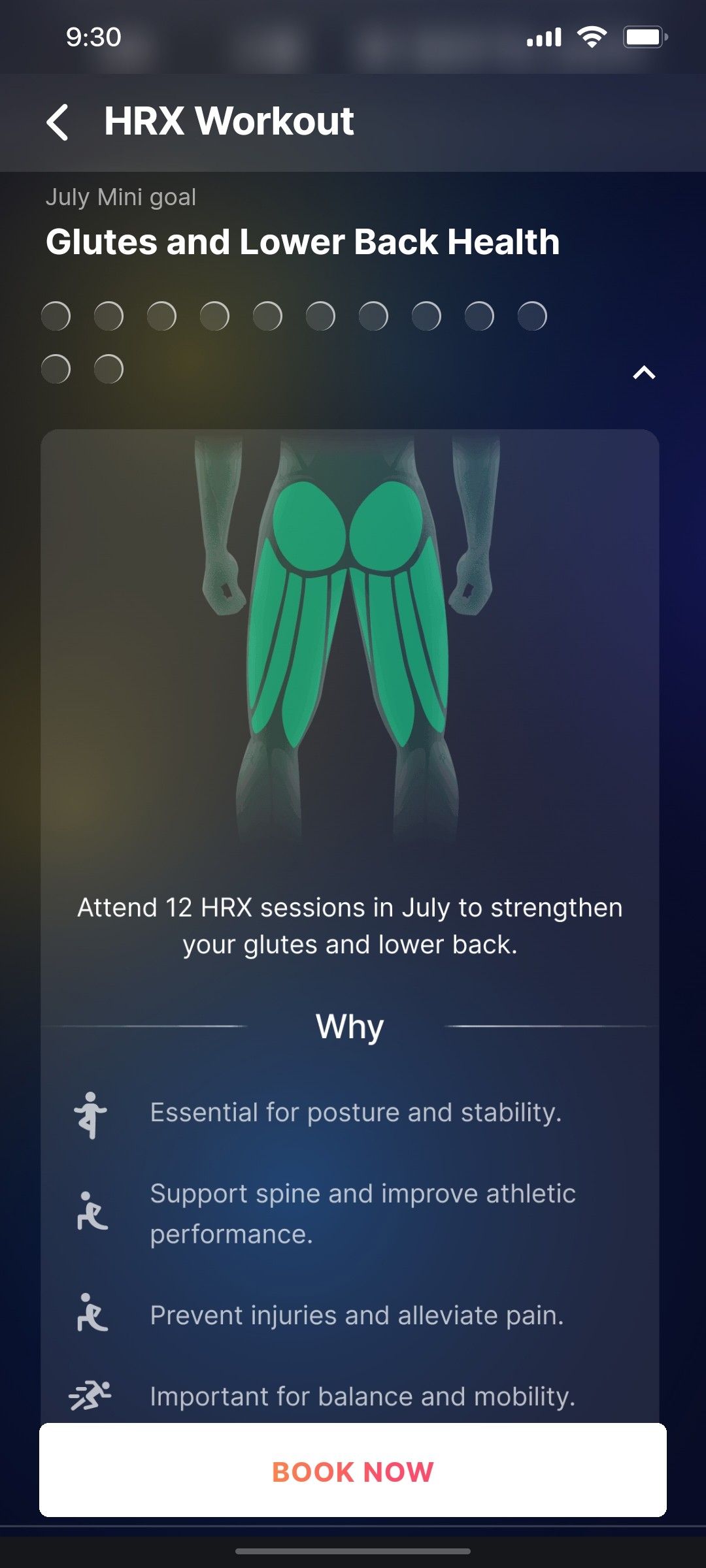Image resolution: width=706 pixels, height=1568 pixels.
Task: Tap the last circle in the first row
Action: (x=534, y=316)
